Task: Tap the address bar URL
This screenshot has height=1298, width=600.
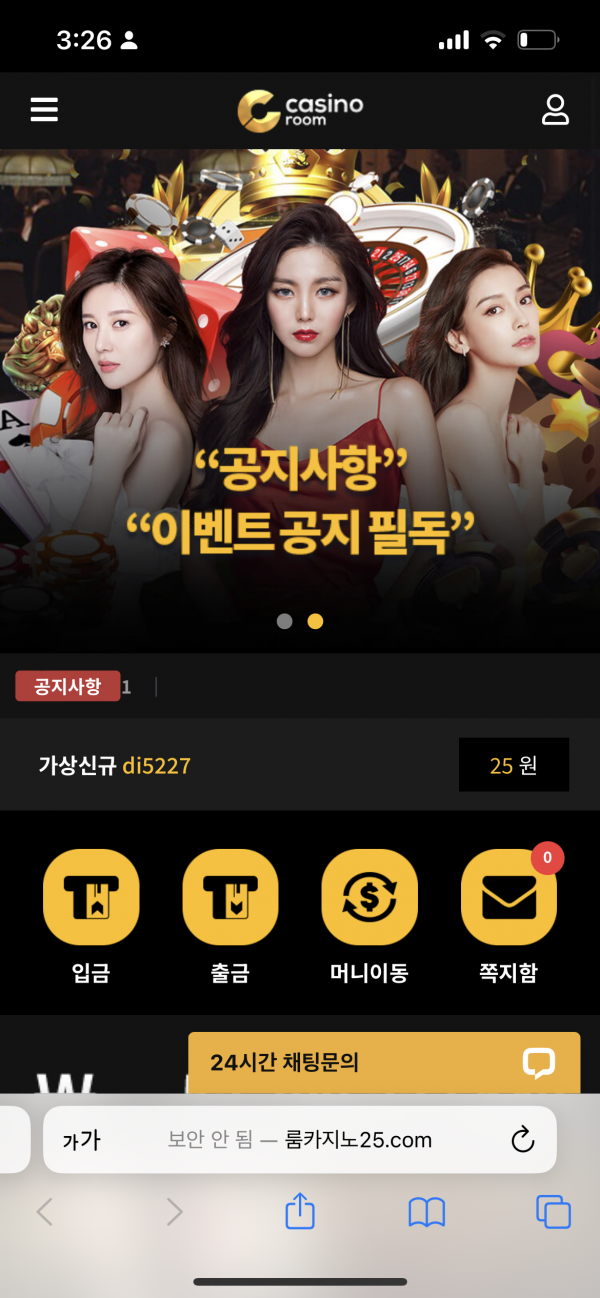Action: [300, 1140]
